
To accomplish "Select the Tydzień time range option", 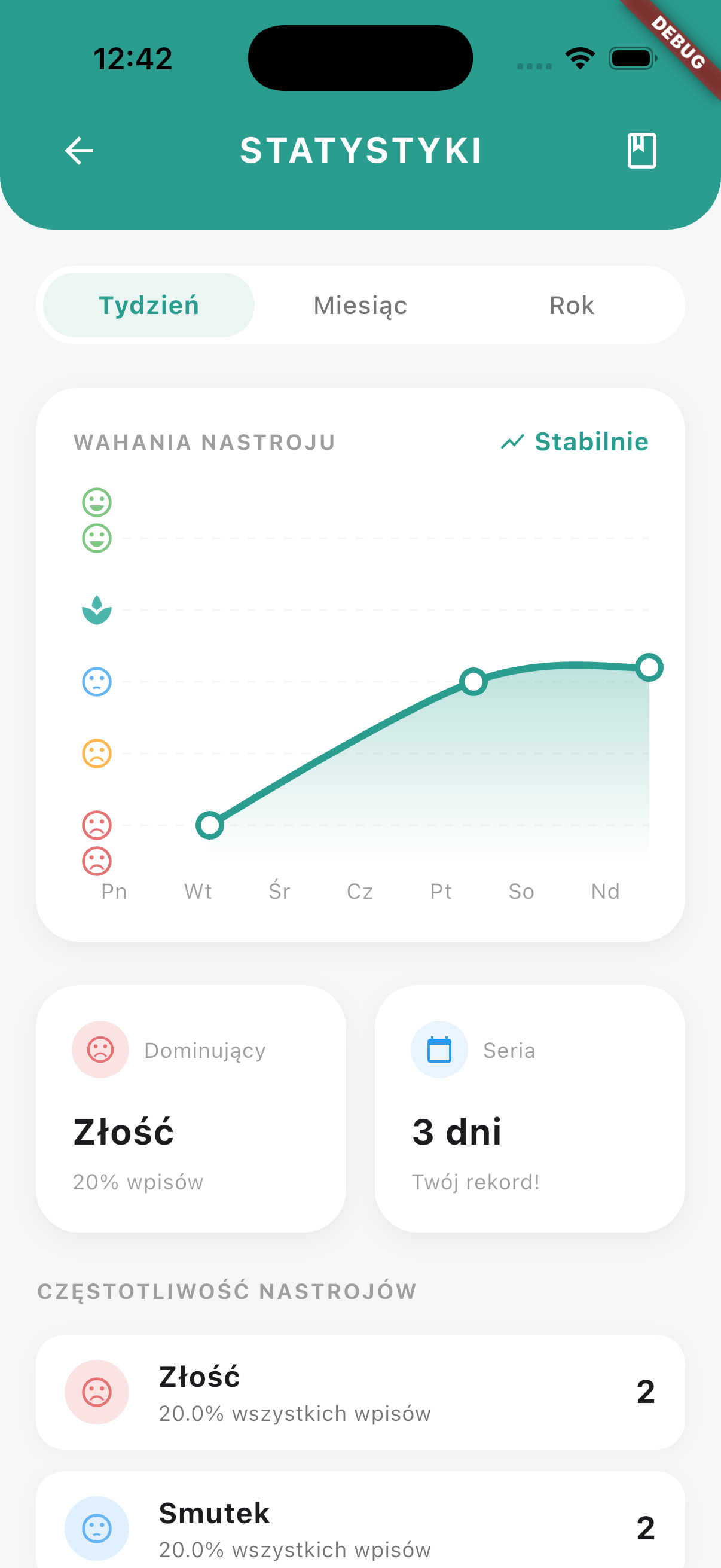I will (148, 304).
